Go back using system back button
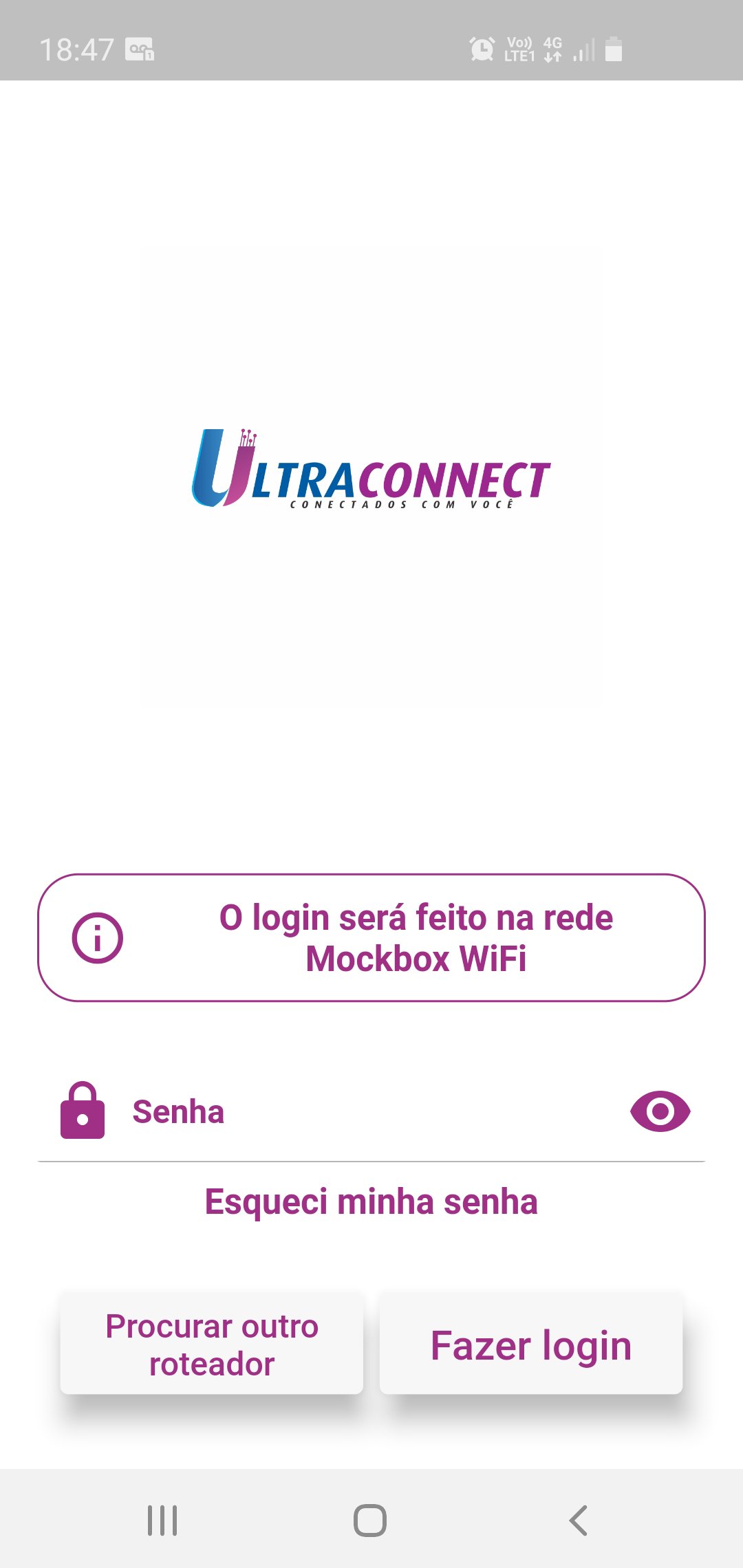This screenshot has width=743, height=1568. 579,1521
